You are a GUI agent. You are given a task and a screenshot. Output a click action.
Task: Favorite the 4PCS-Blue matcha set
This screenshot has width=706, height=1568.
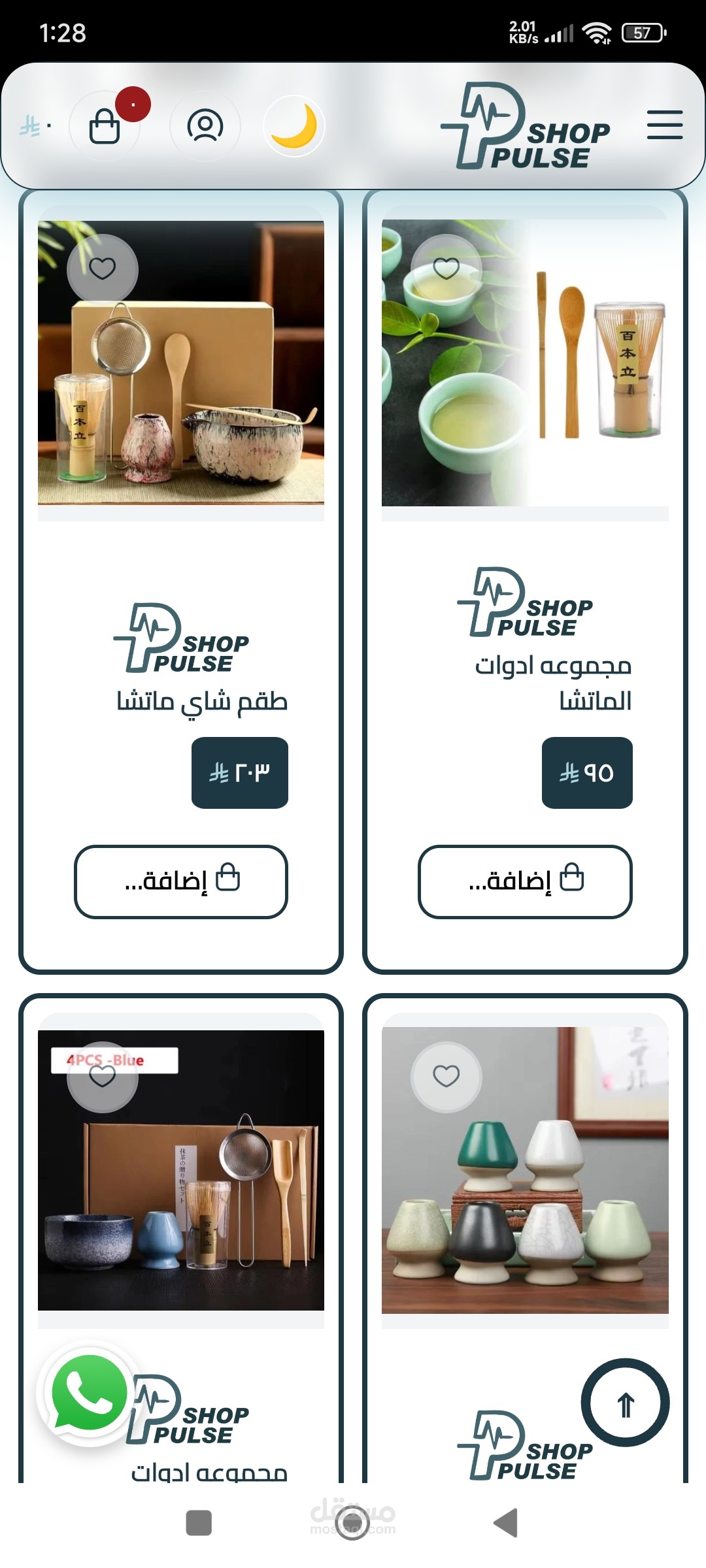coord(103,1077)
